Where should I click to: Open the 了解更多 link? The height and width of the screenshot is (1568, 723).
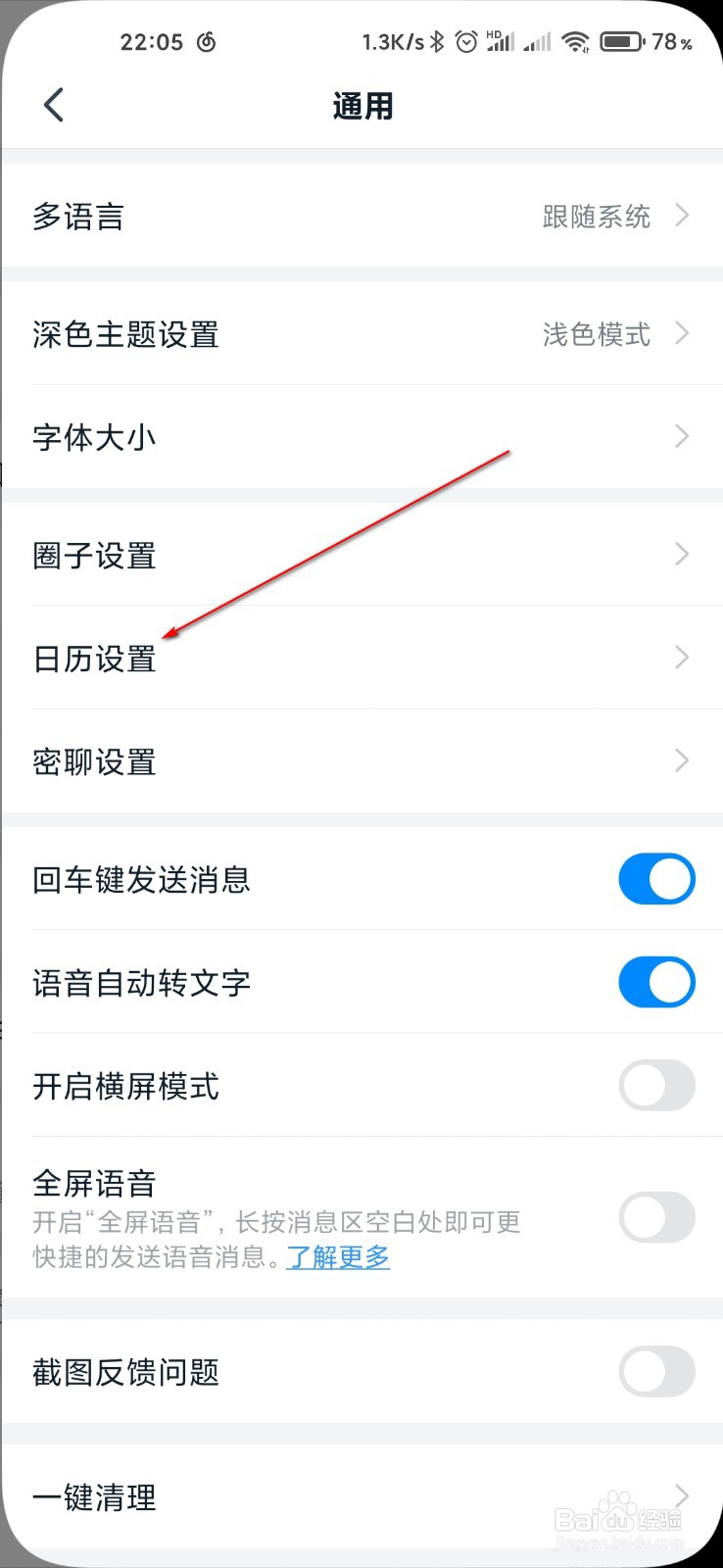click(x=337, y=1258)
